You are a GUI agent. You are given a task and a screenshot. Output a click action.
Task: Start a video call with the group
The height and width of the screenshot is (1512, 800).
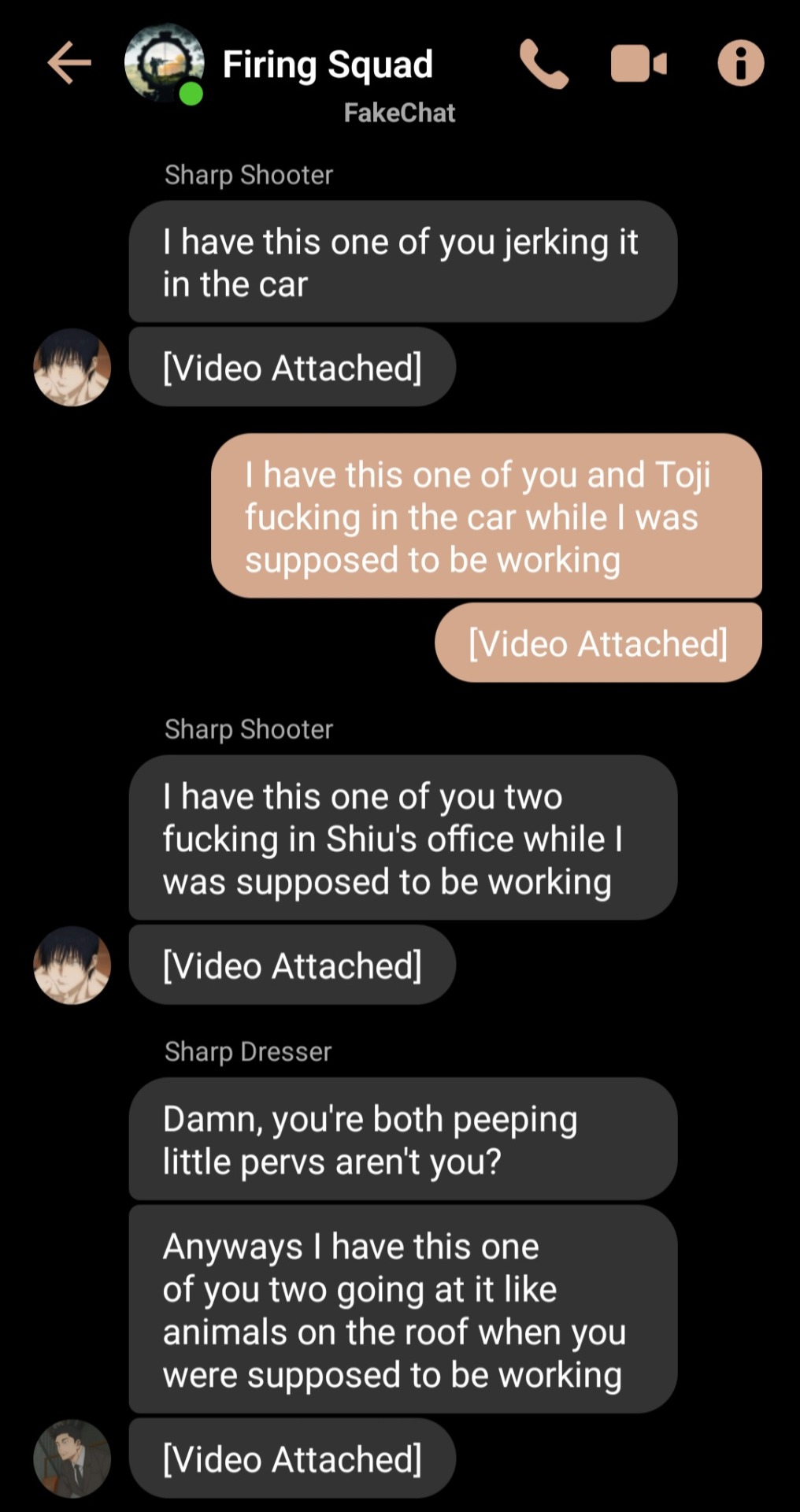coord(639,64)
